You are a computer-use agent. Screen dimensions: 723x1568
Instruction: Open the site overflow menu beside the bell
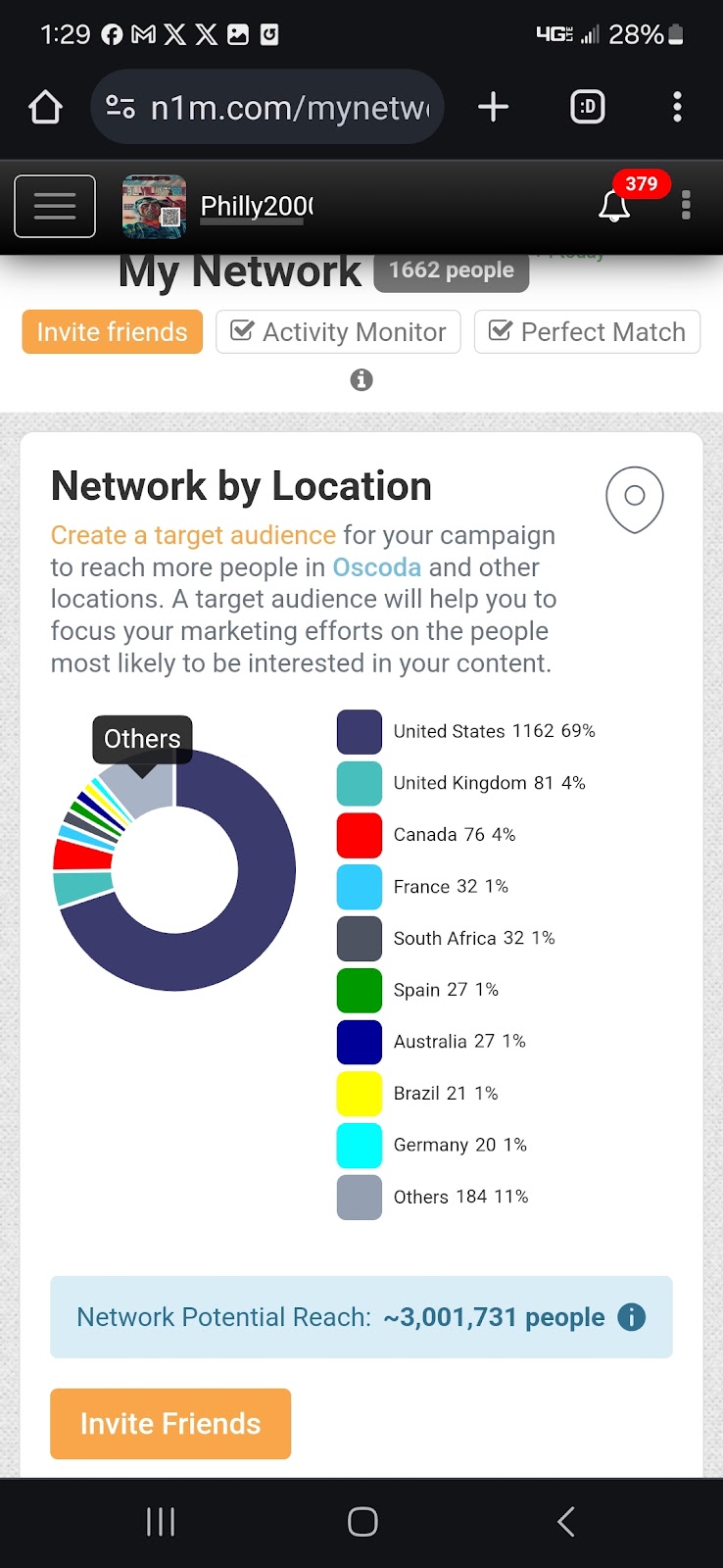click(686, 205)
